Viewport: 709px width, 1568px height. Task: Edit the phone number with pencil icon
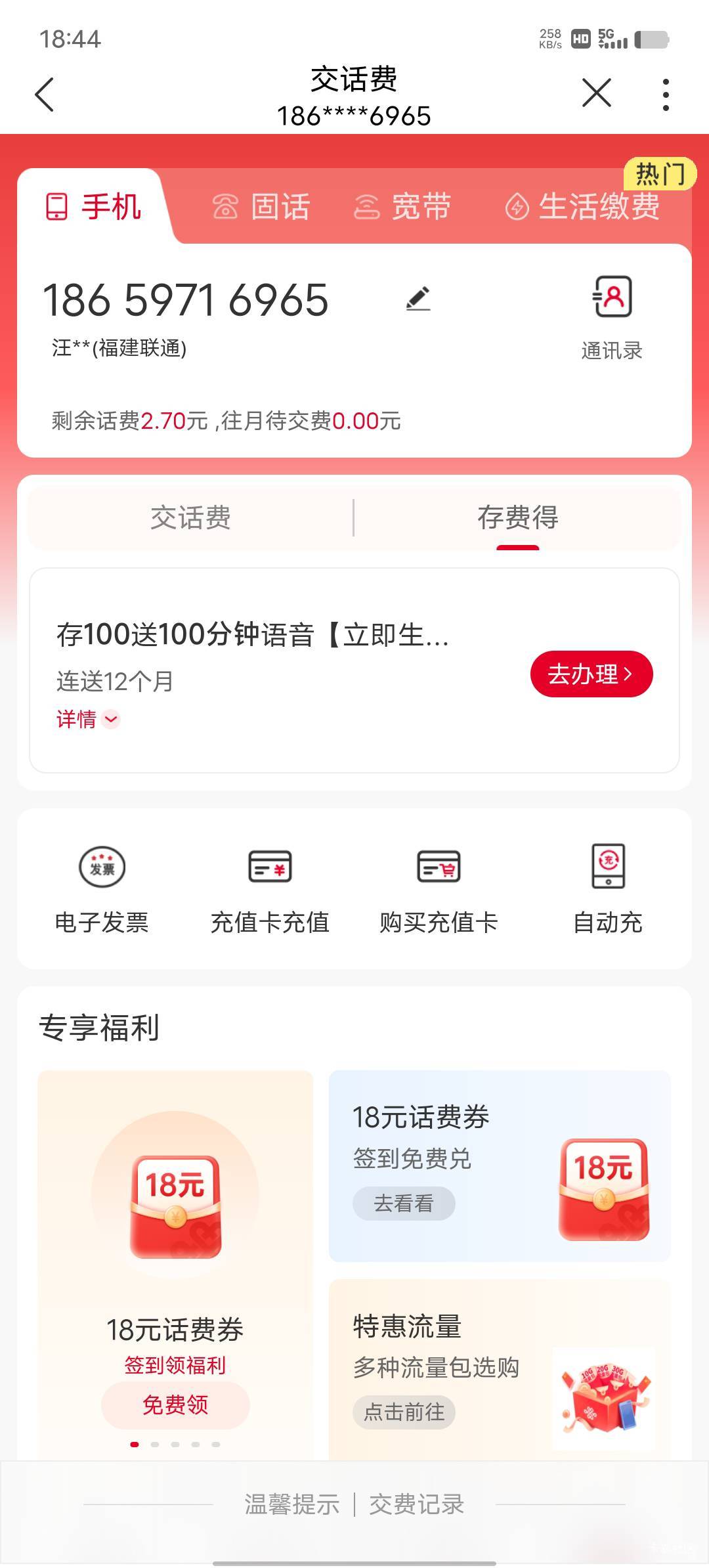[x=418, y=299]
